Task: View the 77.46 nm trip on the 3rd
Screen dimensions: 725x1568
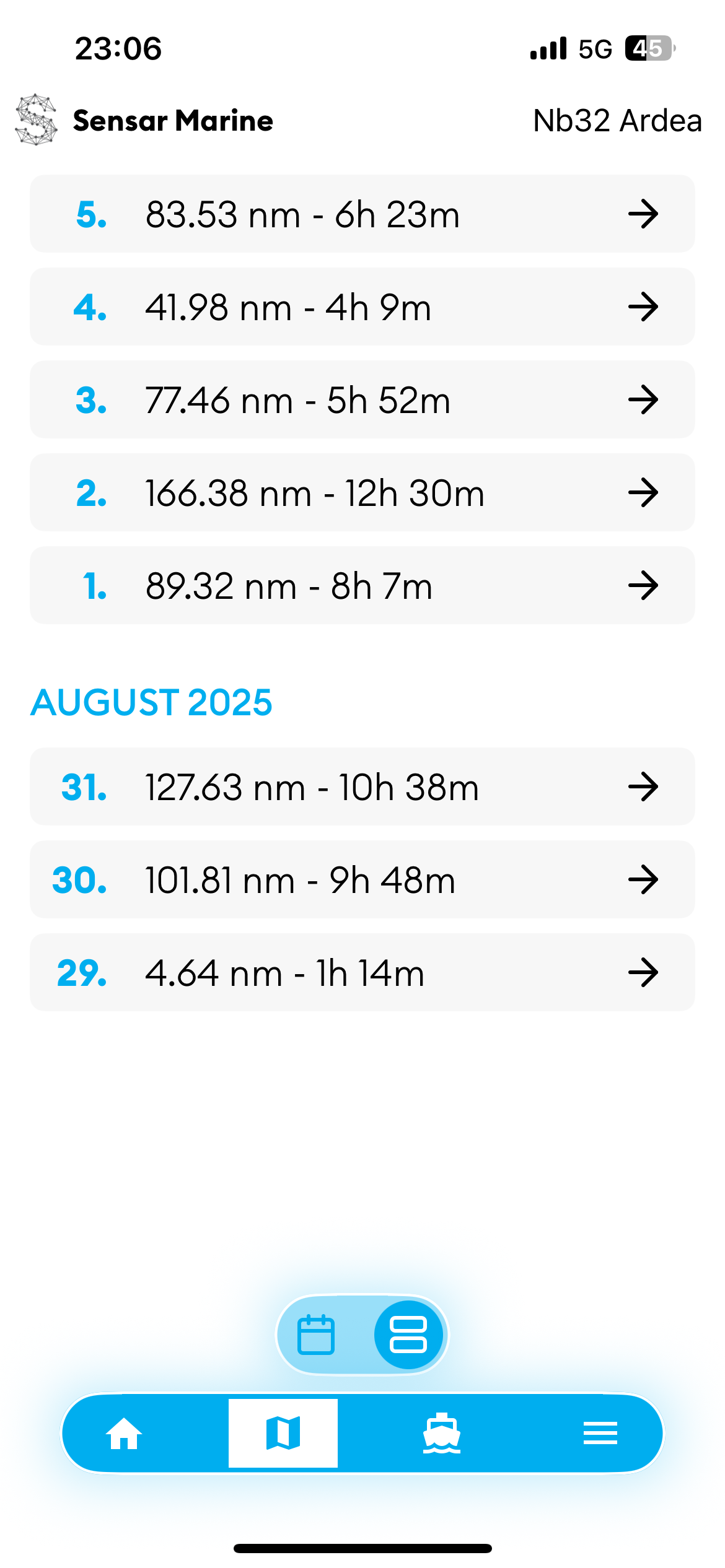Action: click(362, 399)
